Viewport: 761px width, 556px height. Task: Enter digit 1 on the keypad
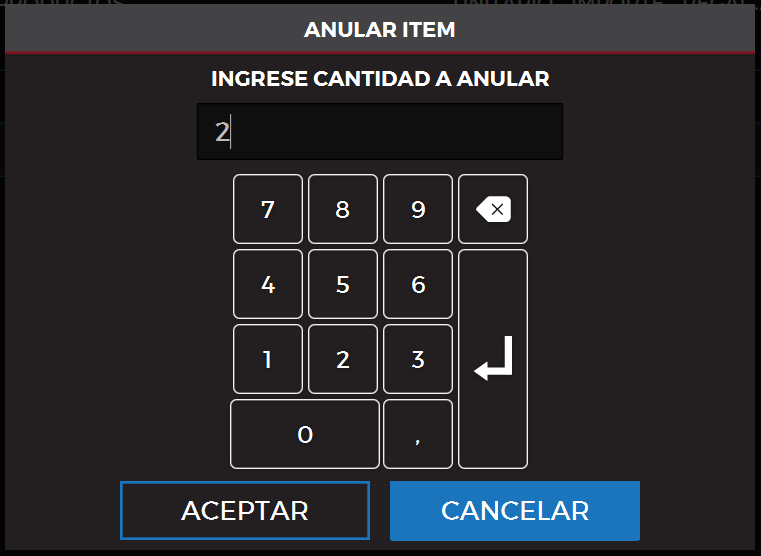tap(268, 359)
